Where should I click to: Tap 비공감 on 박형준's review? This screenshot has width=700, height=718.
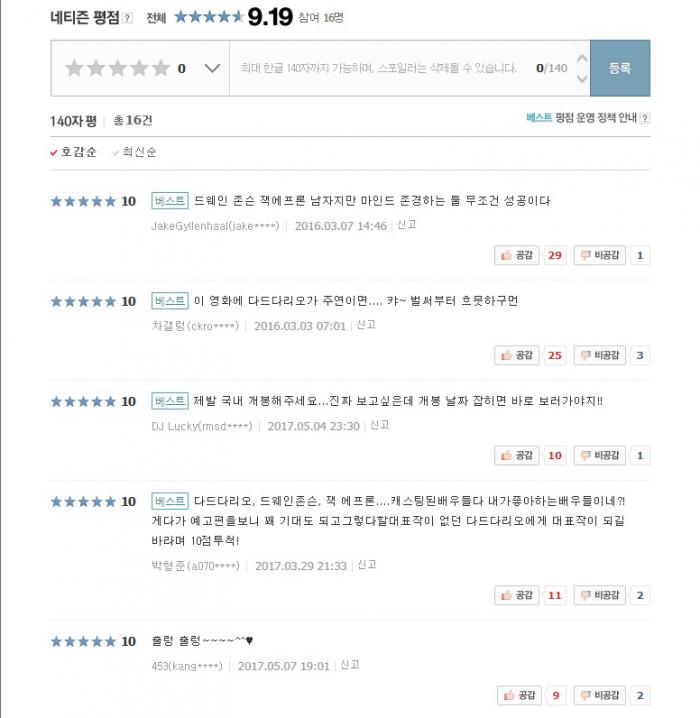click(x=600, y=595)
